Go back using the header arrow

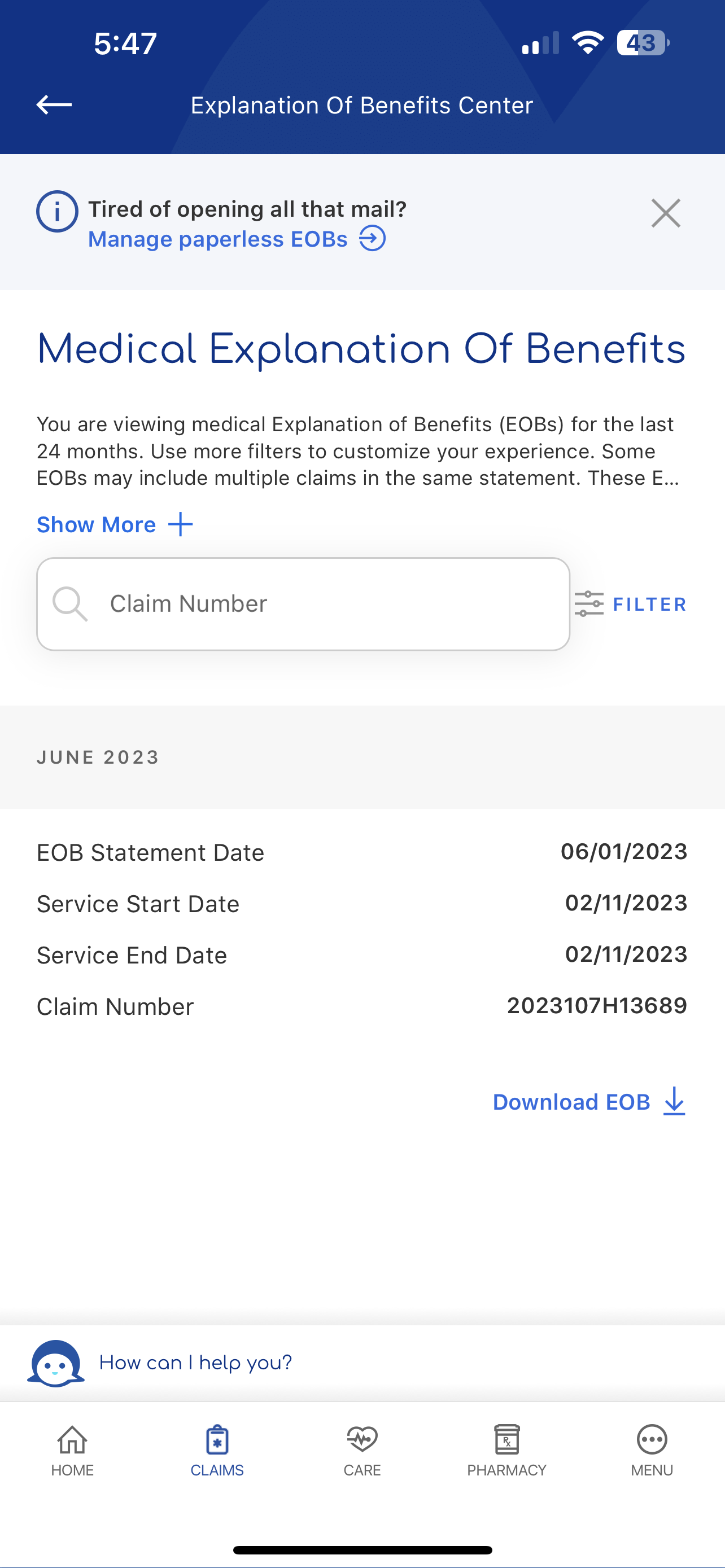[54, 104]
